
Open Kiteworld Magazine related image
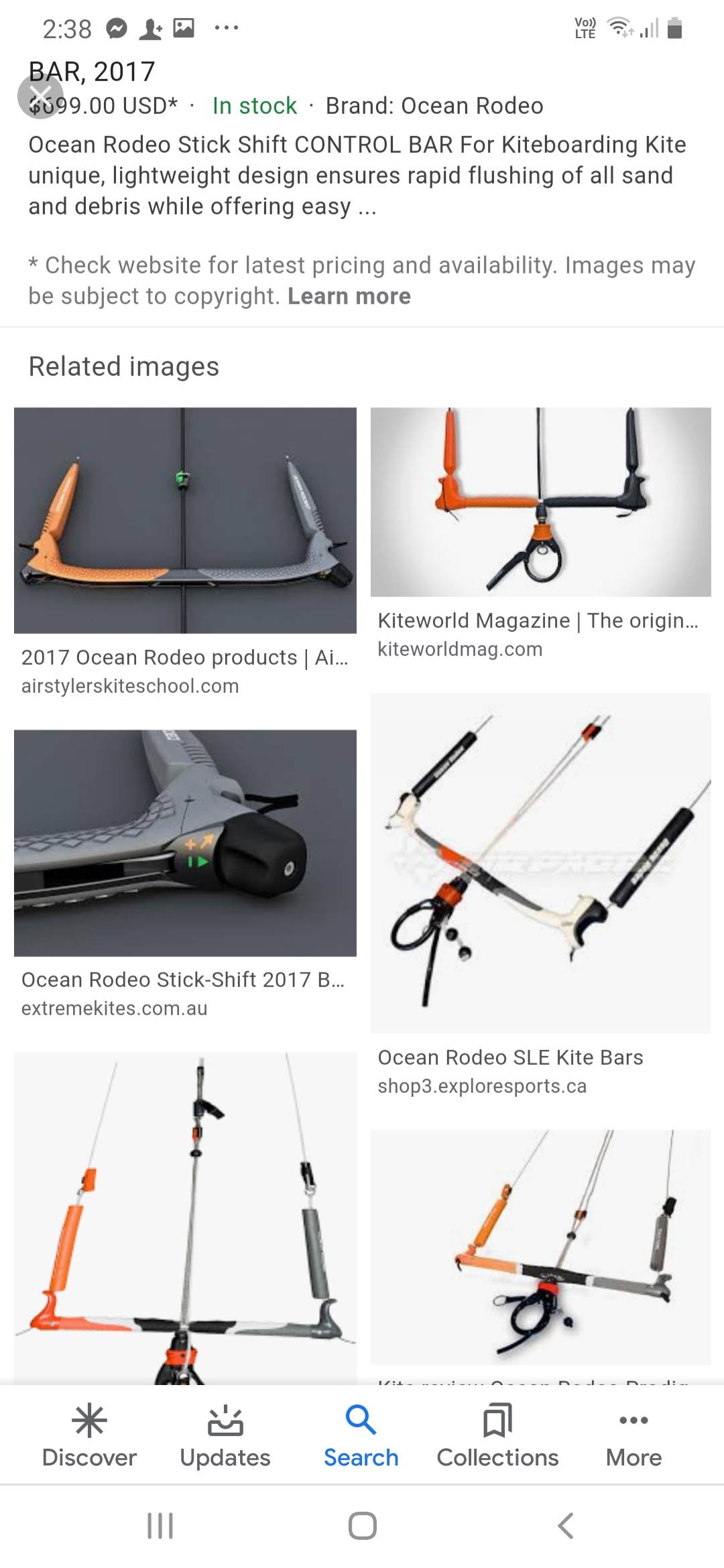(x=540, y=502)
